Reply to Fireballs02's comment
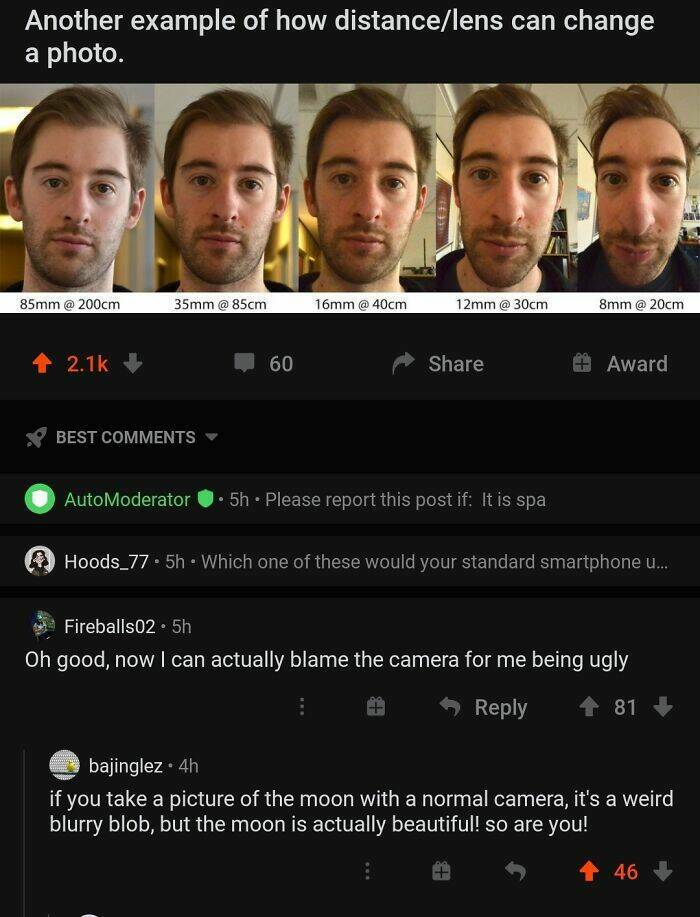Image resolution: width=700 pixels, height=917 pixels. click(486, 707)
